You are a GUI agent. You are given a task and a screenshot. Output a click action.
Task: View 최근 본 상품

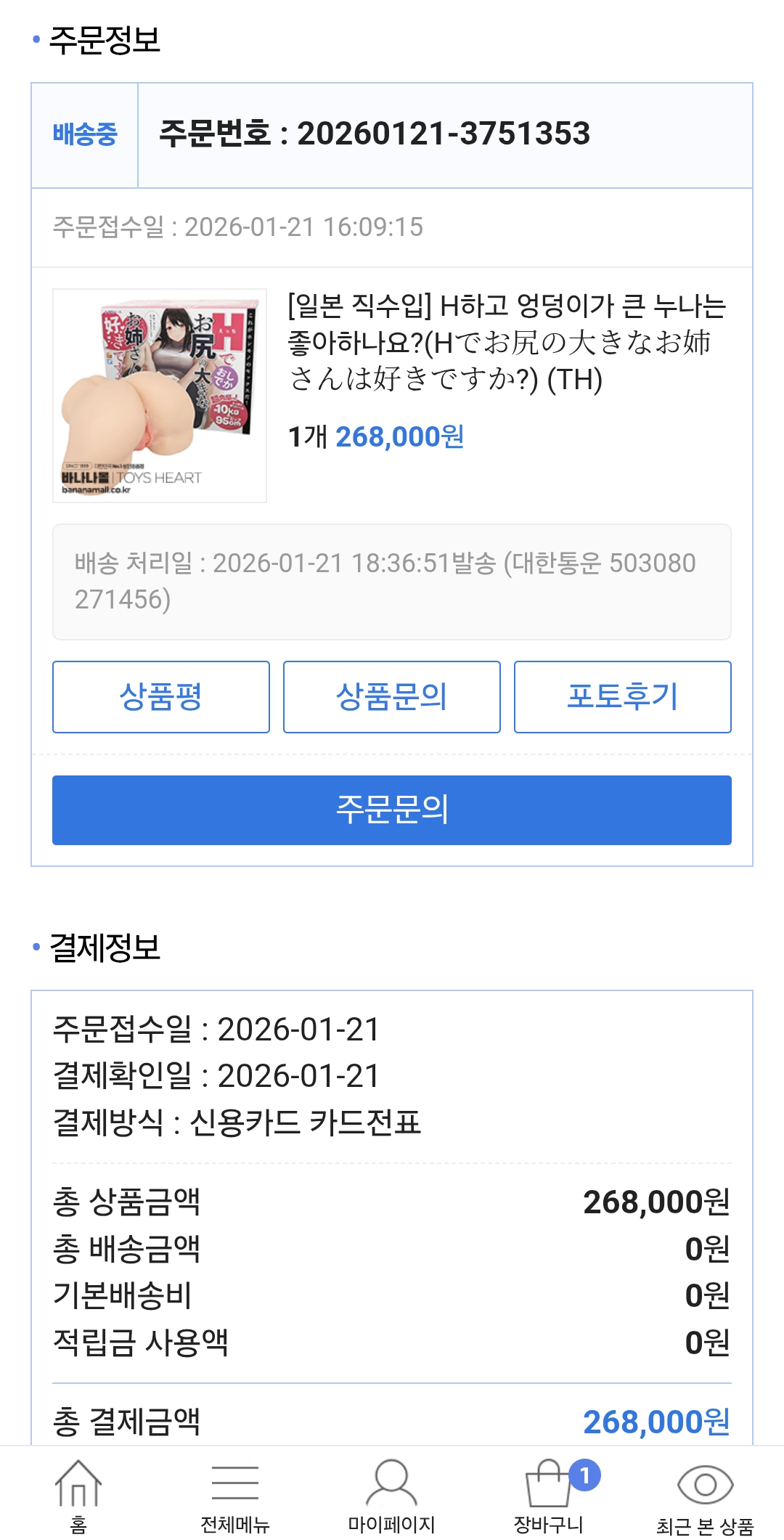(705, 1496)
